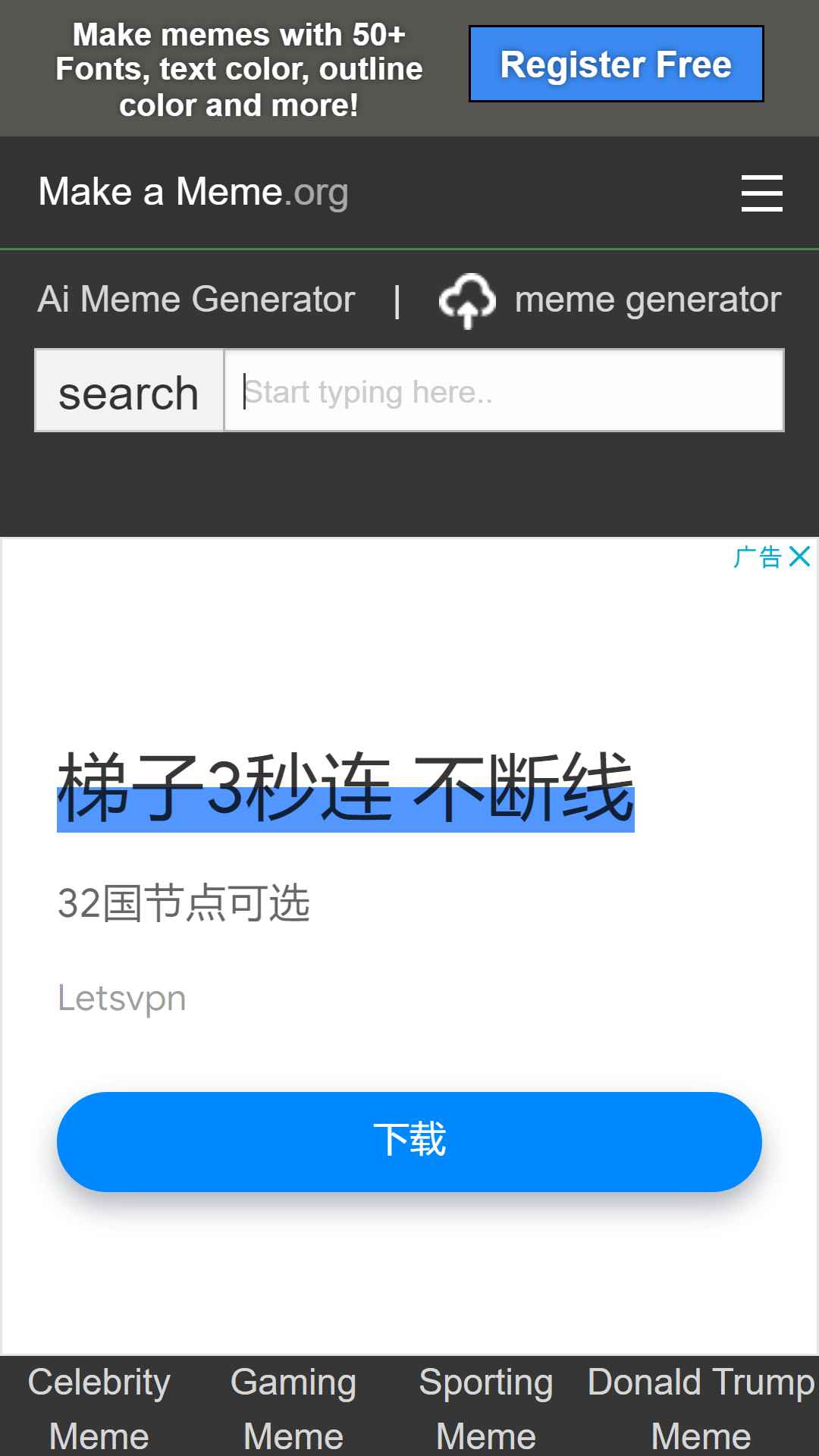Viewport: 819px width, 1456px height.
Task: Close the Letsvpn advertisement
Action: [799, 557]
